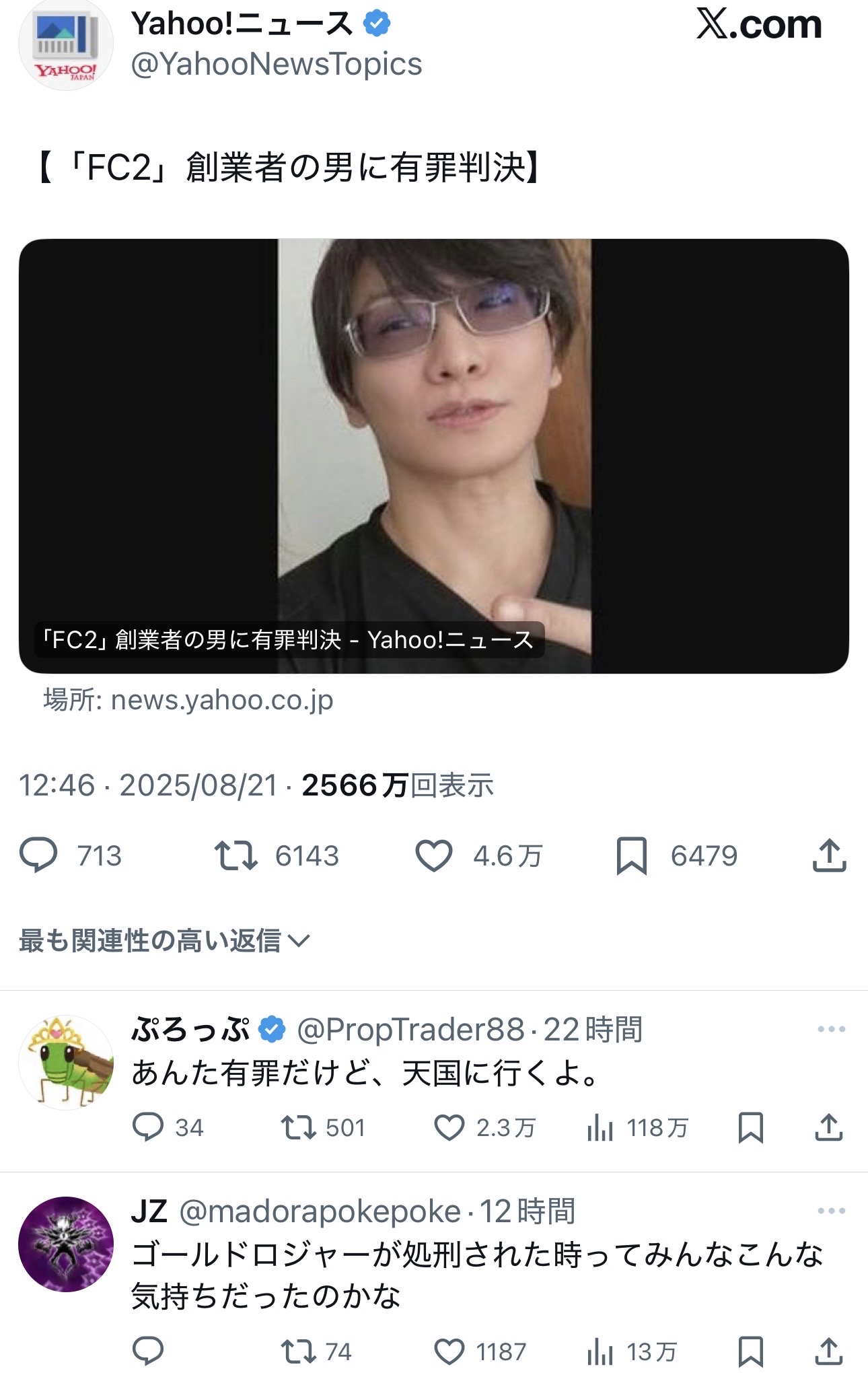Image resolution: width=868 pixels, height=1377 pixels.
Task: Reply to the Yahoo!ニュース post
Action: pyautogui.click(x=38, y=855)
